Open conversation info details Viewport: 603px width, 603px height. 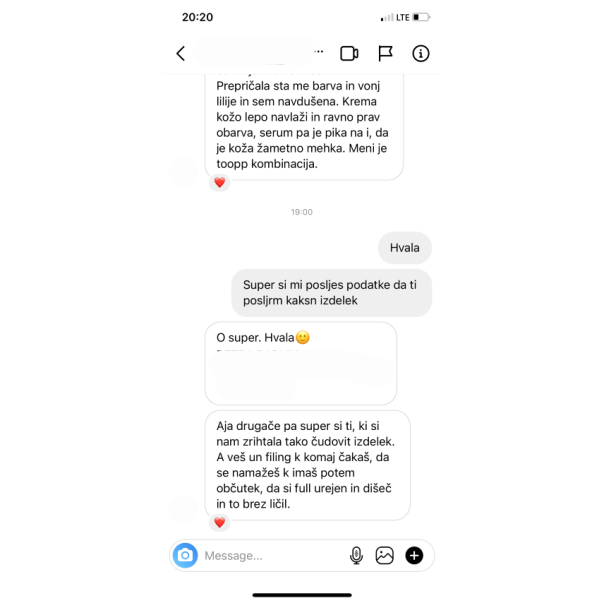point(421,53)
